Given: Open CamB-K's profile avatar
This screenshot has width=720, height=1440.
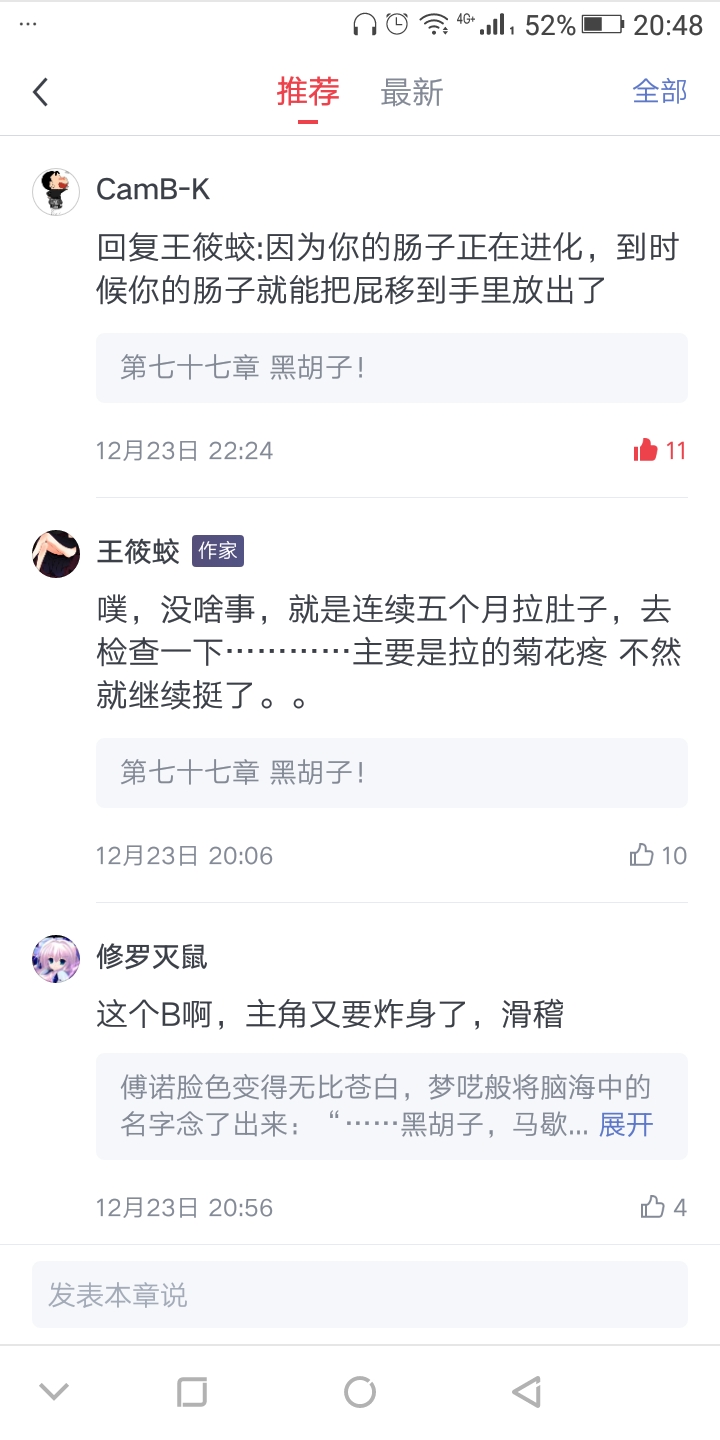Looking at the screenshot, I should pyautogui.click(x=56, y=192).
